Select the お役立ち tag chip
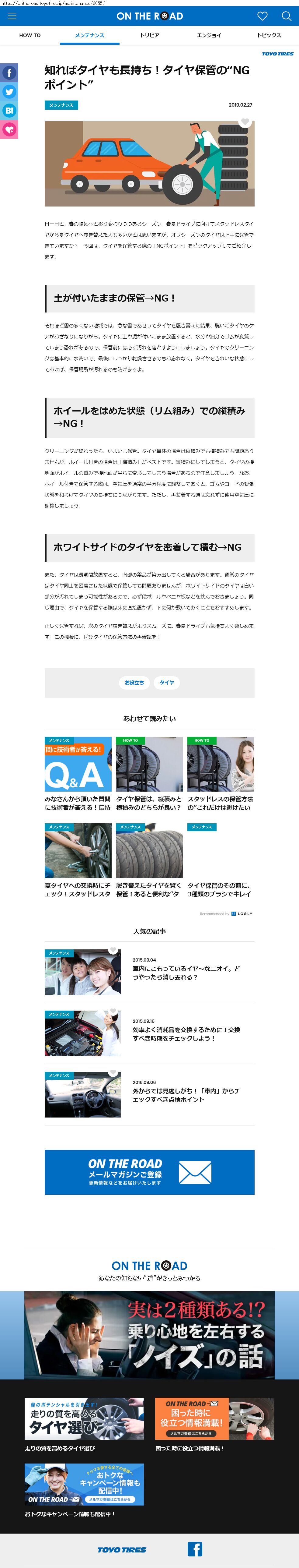 click(134, 682)
